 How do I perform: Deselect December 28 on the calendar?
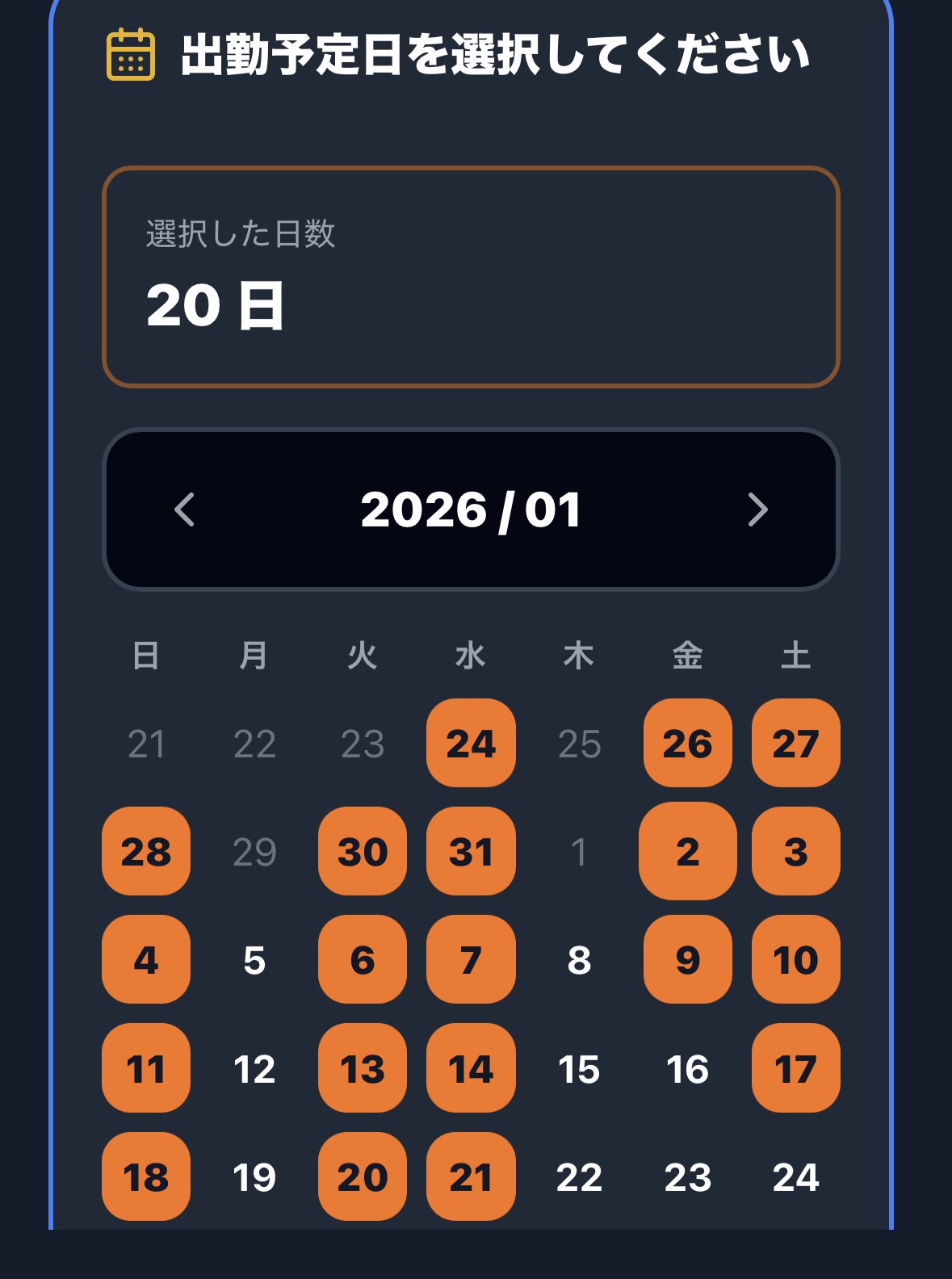[x=145, y=852]
